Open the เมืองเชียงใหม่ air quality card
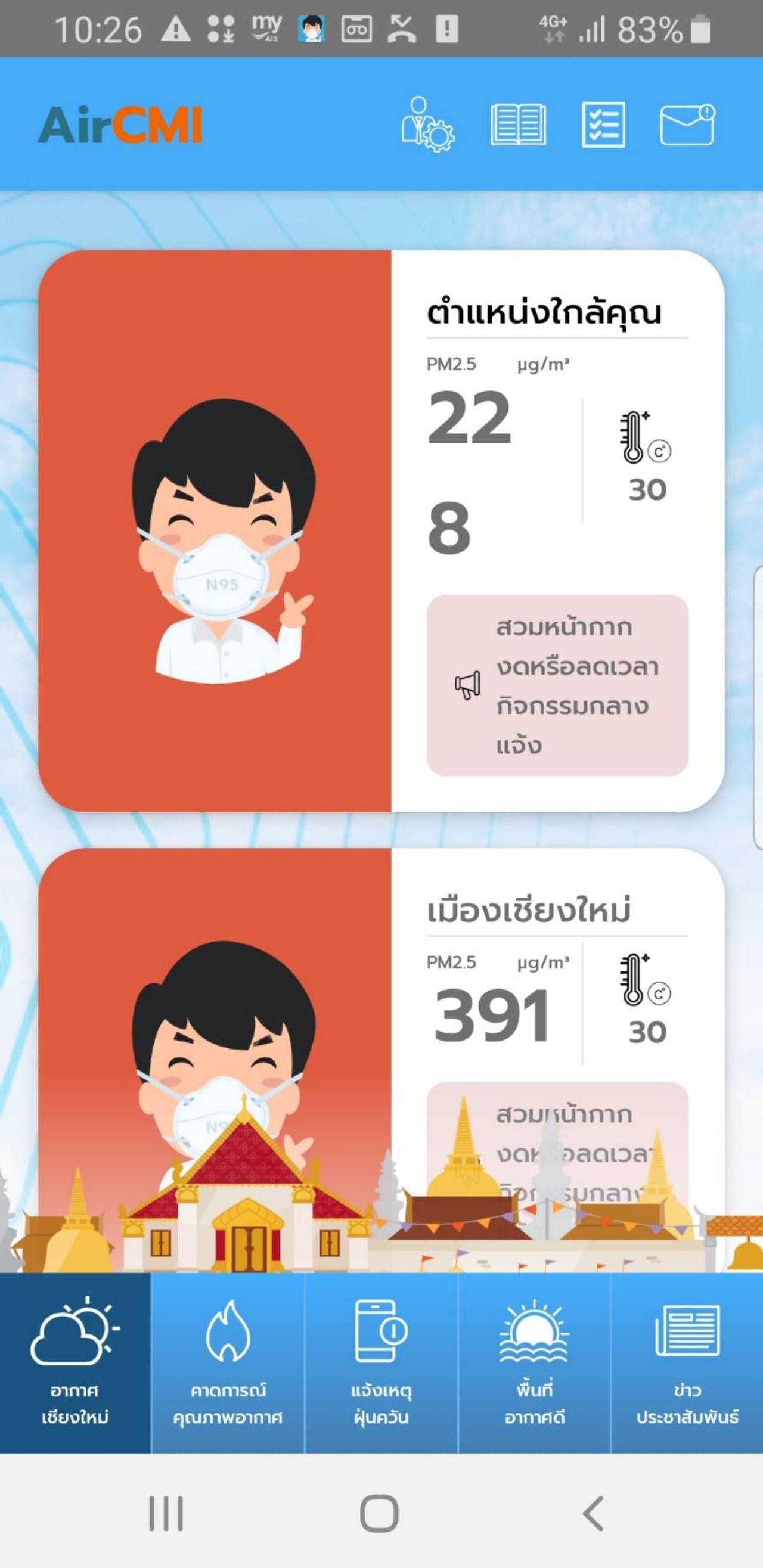The image size is (763, 1568). click(x=381, y=1004)
